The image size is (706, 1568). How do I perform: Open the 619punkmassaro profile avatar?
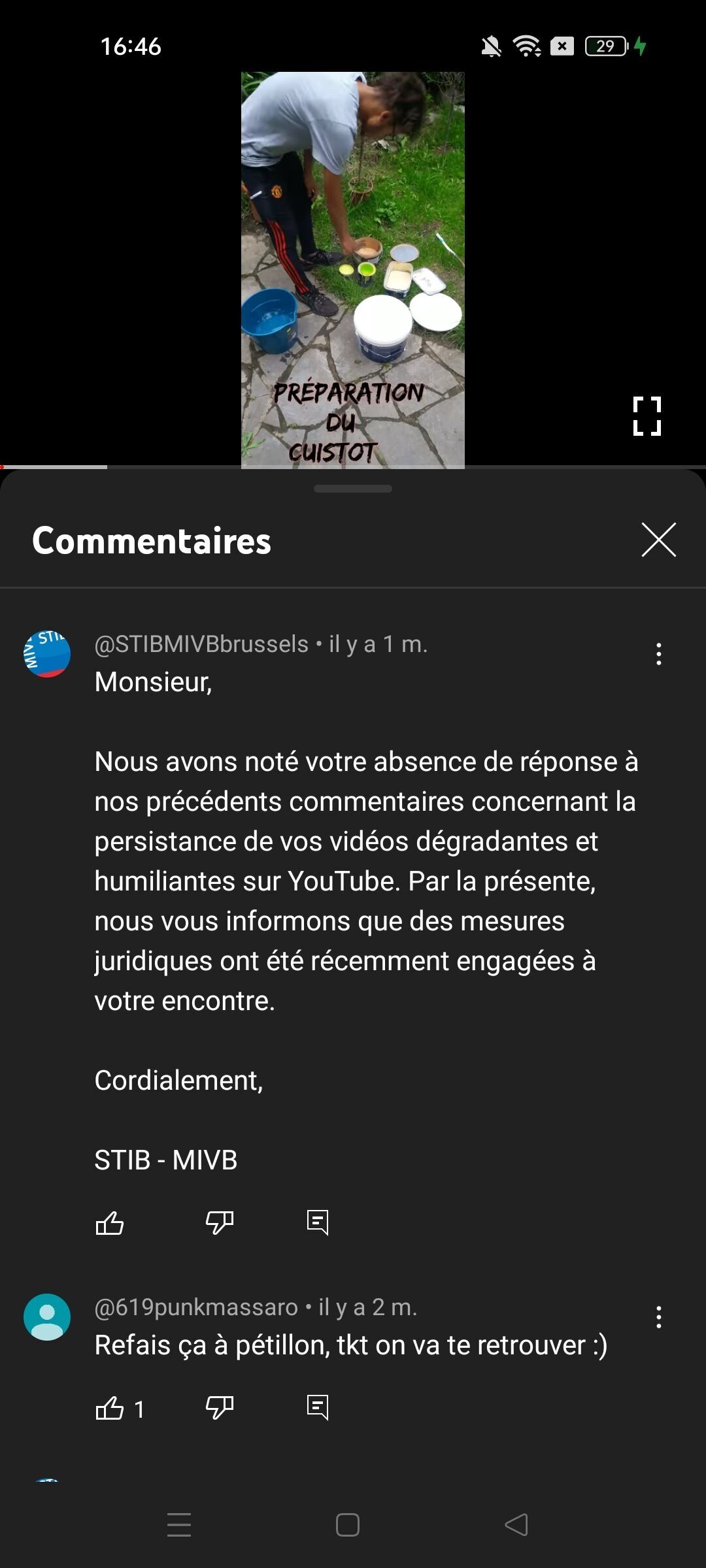47,1317
